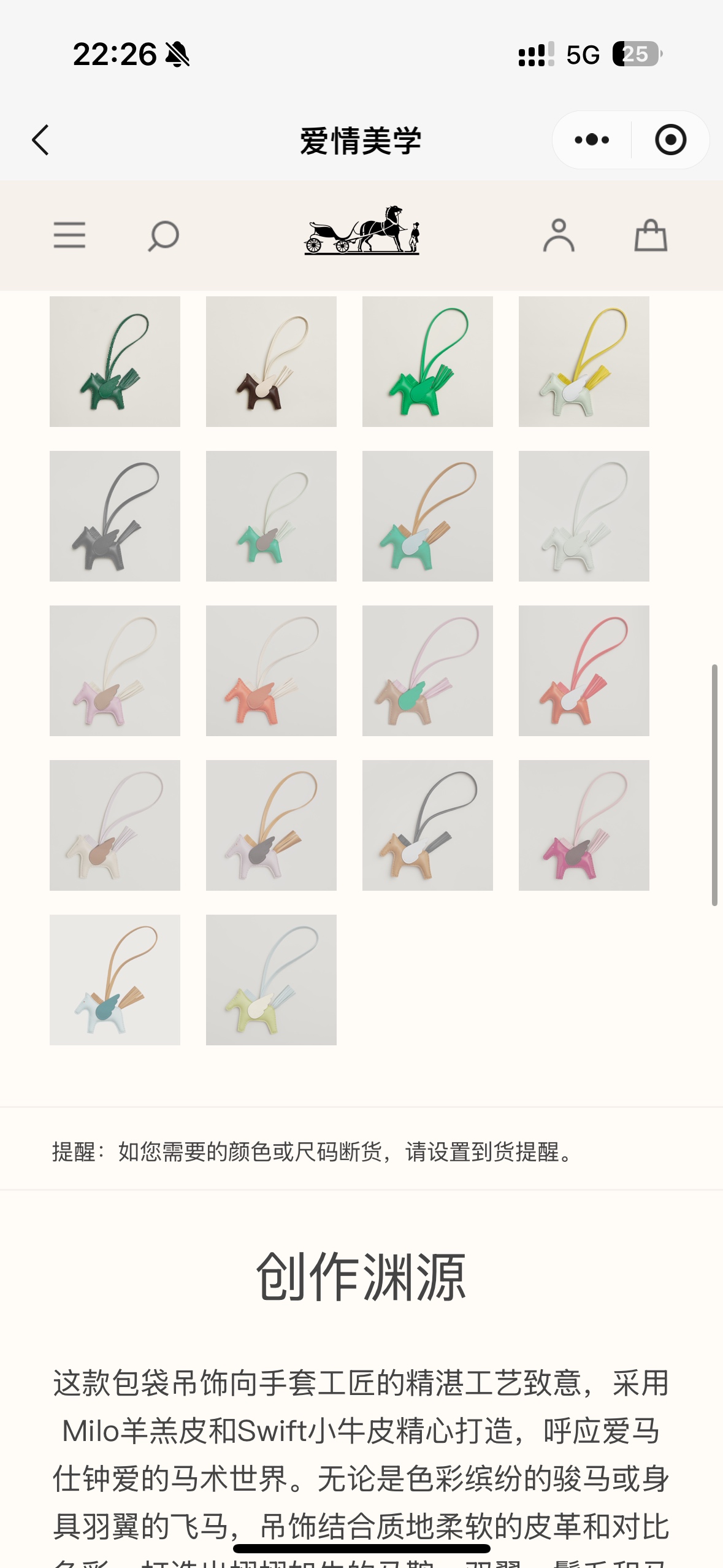Select the light blue horse with teal wing
Viewport: 723px width, 1568px height.
point(115,980)
